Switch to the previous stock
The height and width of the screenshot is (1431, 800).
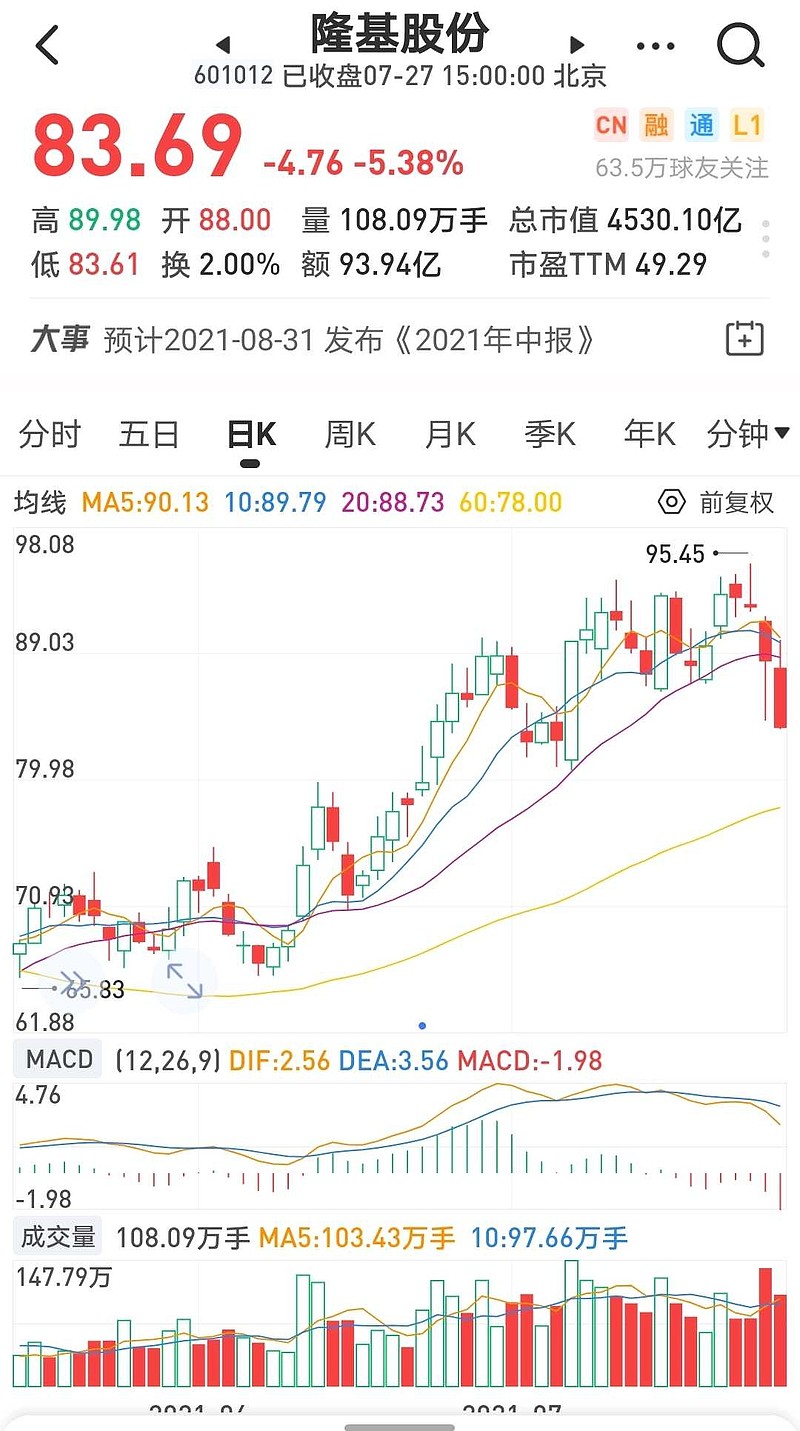(x=223, y=45)
